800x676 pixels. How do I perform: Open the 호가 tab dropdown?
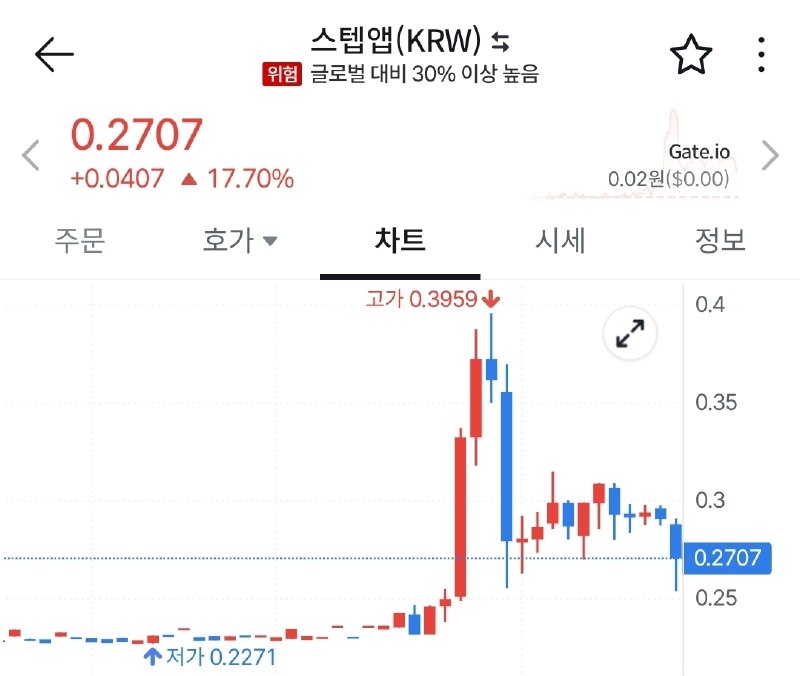tap(240, 240)
